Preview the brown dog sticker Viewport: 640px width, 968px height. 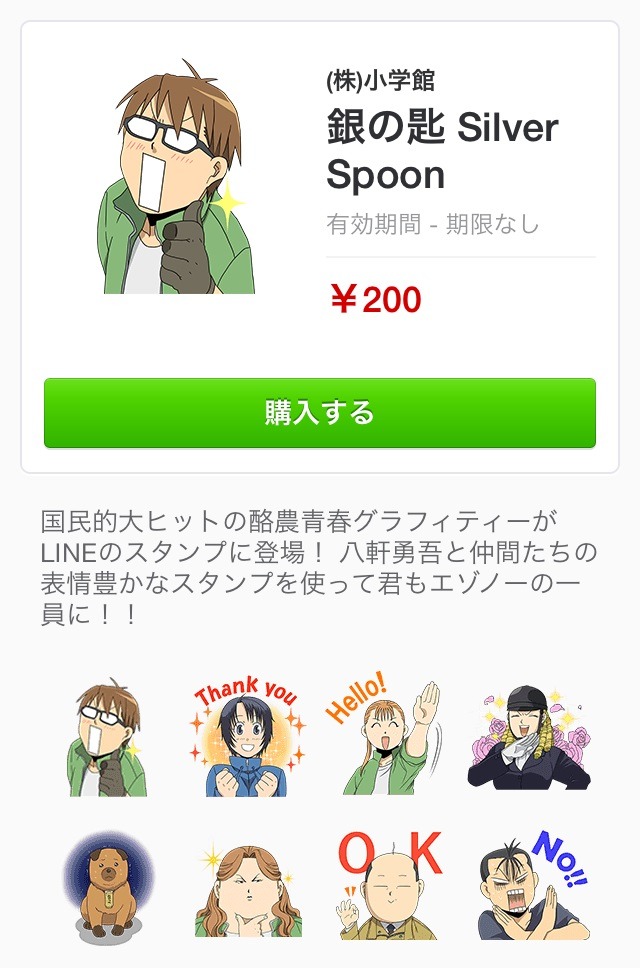pos(107,884)
